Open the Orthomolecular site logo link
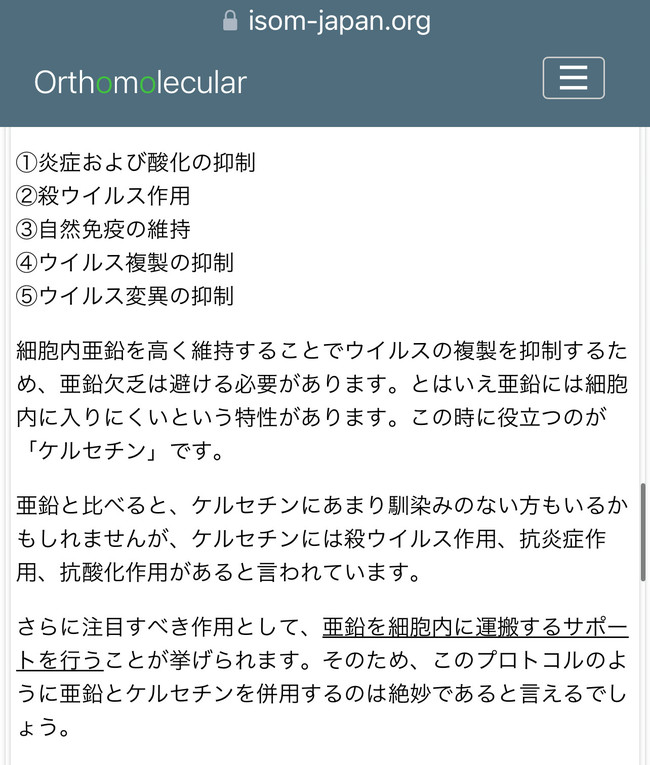Viewport: 650px width, 765px height. coord(140,82)
